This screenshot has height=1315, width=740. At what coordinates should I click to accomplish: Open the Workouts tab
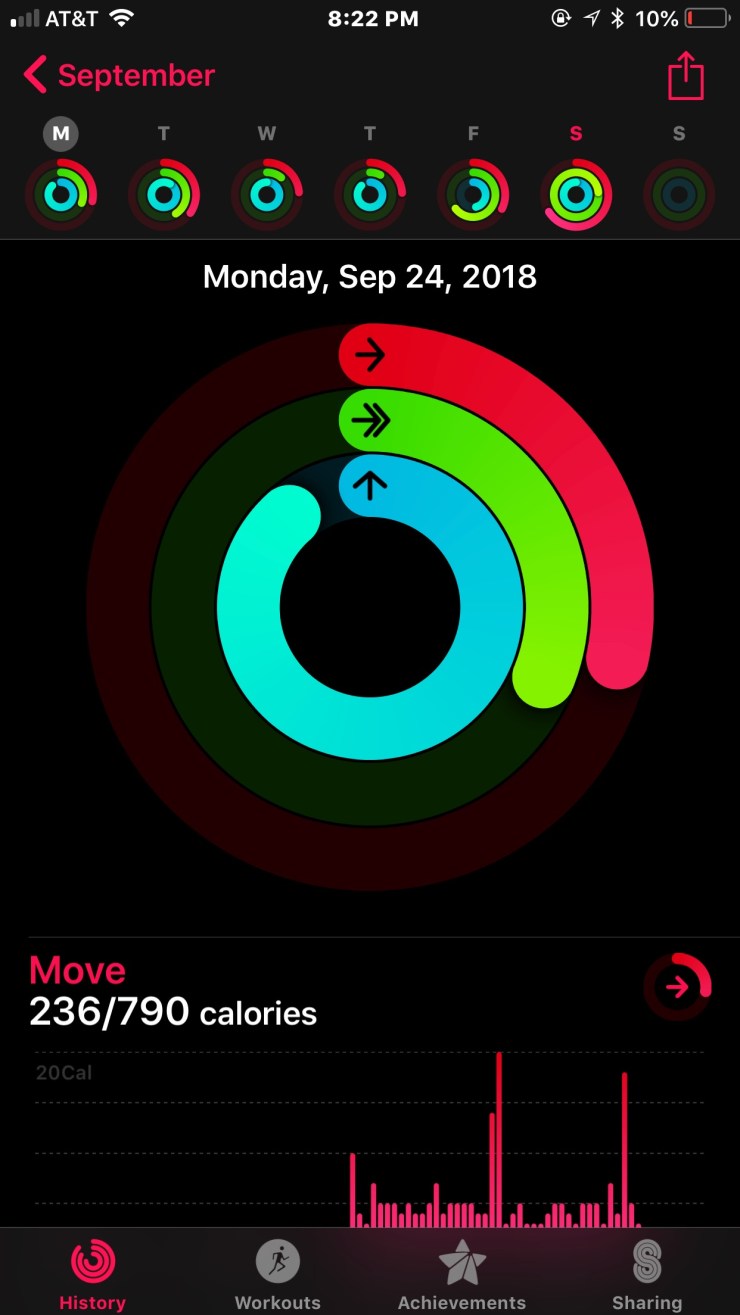click(277, 1272)
